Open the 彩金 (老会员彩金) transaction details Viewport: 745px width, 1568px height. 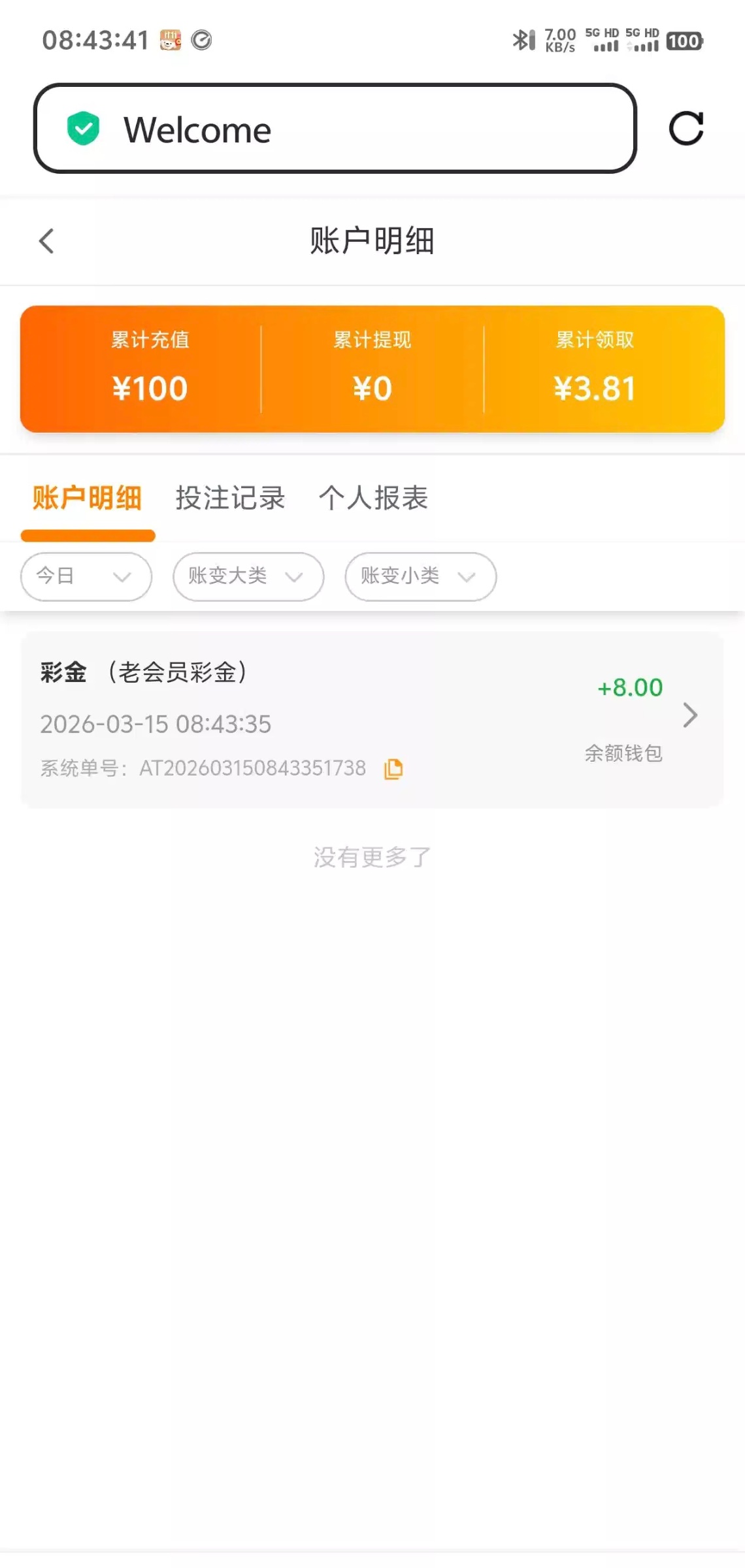[690, 715]
